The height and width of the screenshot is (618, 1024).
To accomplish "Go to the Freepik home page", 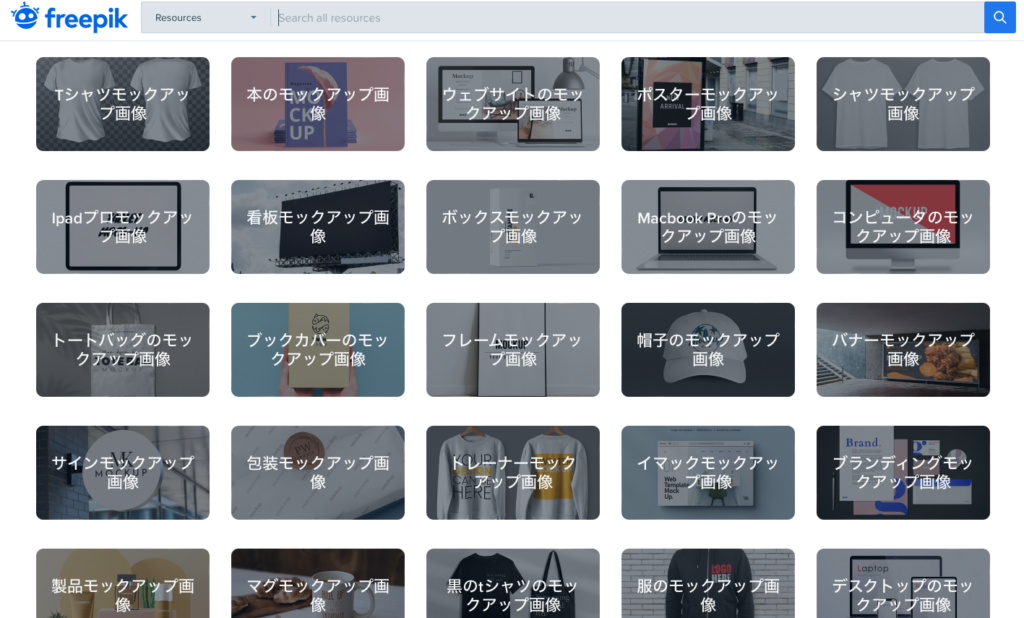I will pos(70,17).
